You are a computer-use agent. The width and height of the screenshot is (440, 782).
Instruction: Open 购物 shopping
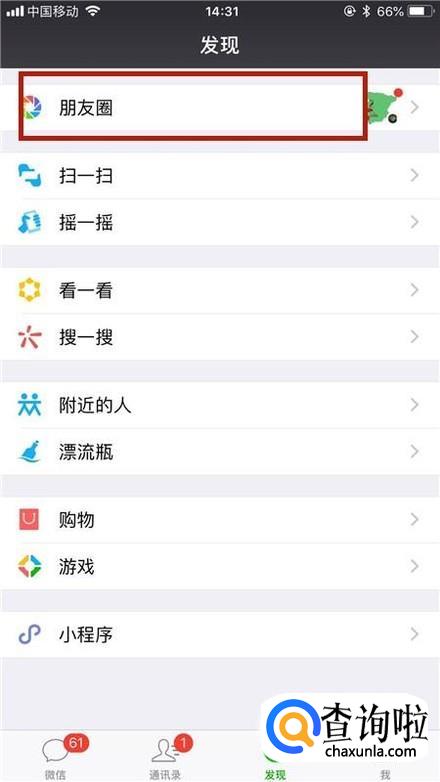[220, 520]
